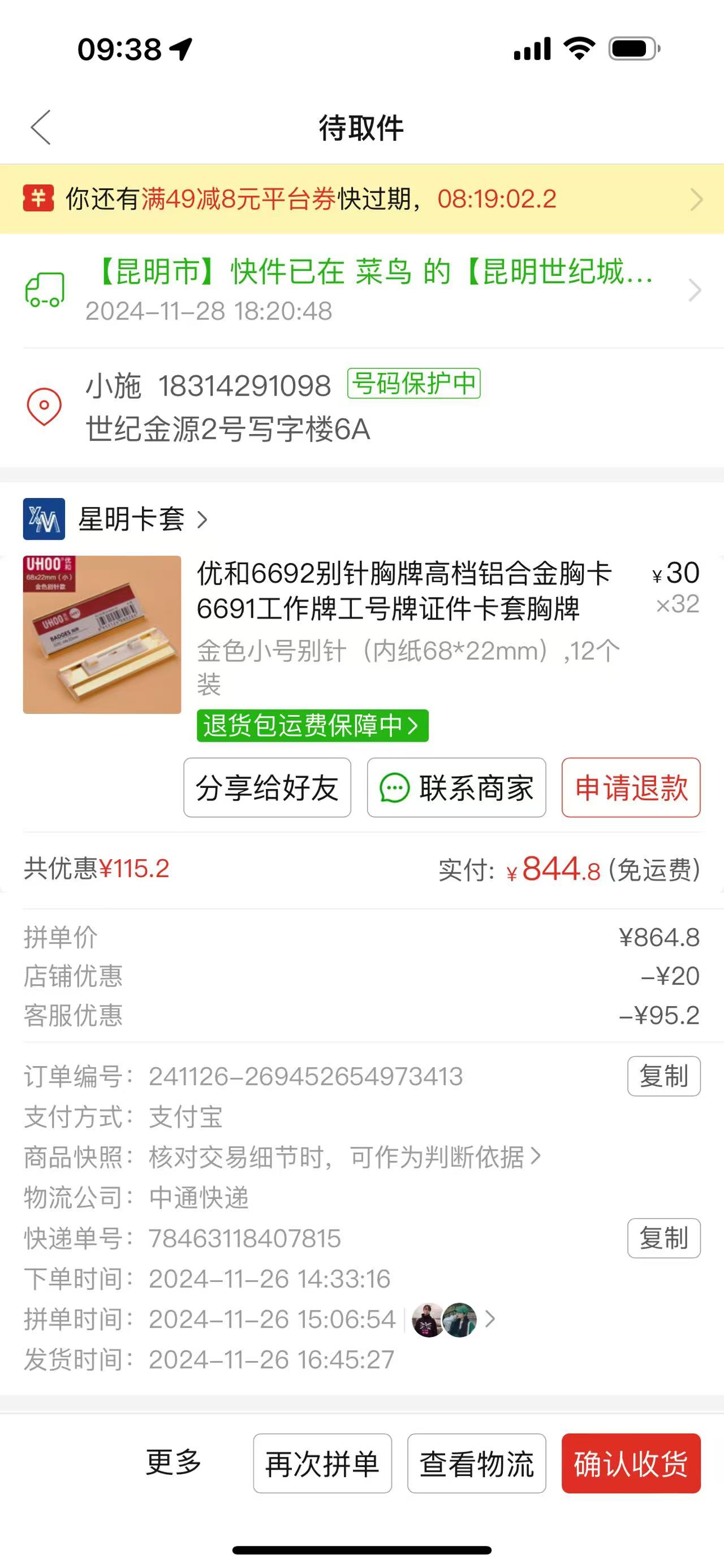
Task: Copy the order number 订单编号
Action: [663, 1076]
